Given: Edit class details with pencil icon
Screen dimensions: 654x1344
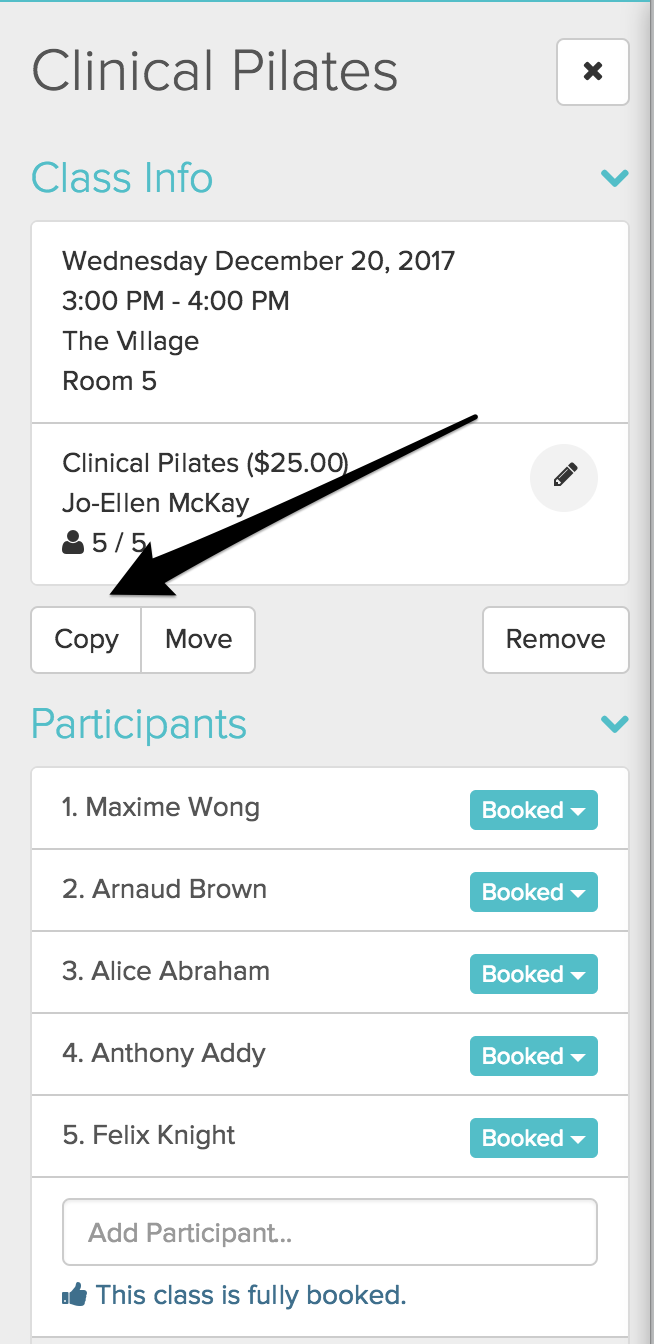Looking at the screenshot, I should 564,478.
